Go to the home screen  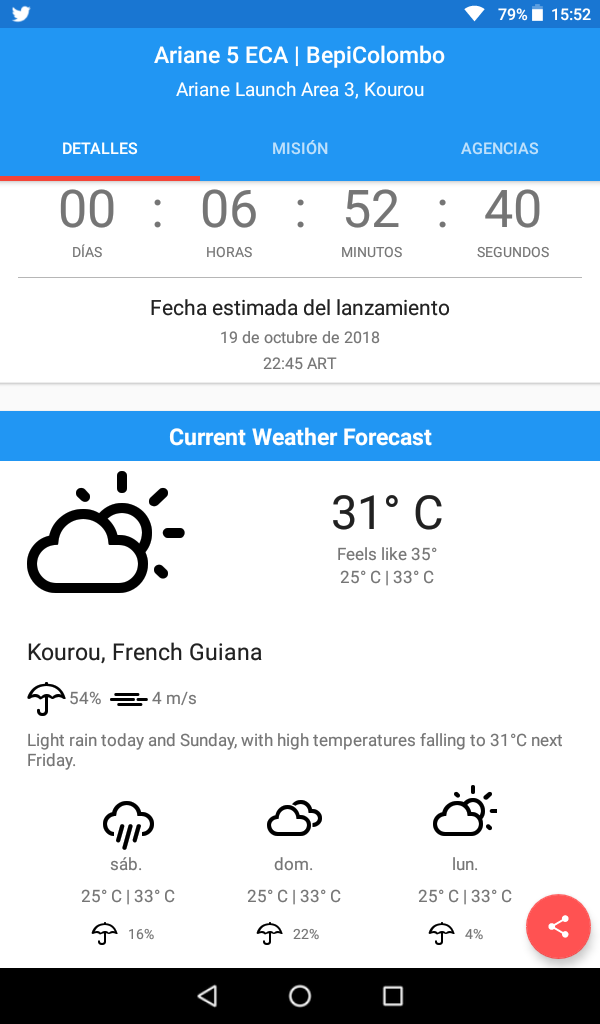coord(300,996)
